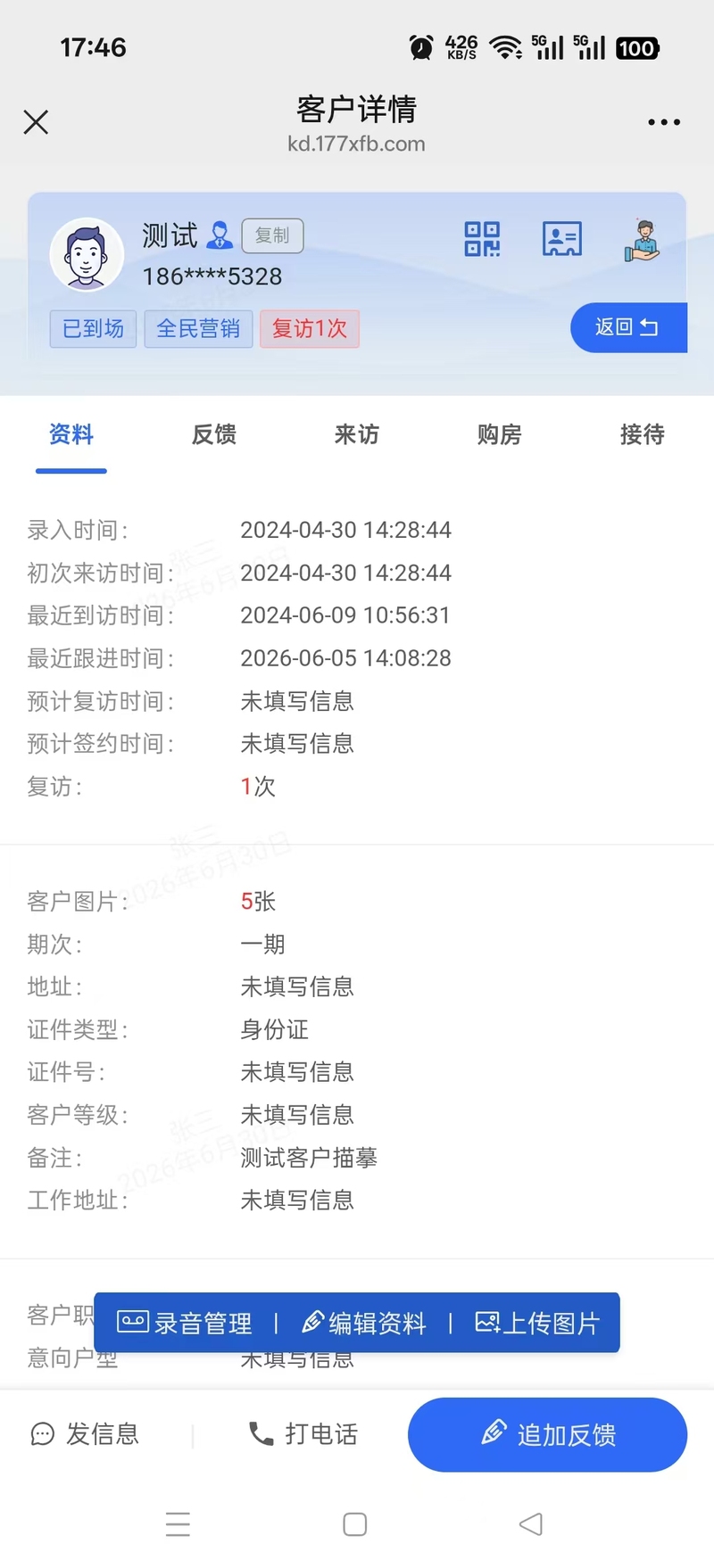Screen dimensions: 714x1568
Task: Select the 资料 tab
Action: (x=71, y=434)
